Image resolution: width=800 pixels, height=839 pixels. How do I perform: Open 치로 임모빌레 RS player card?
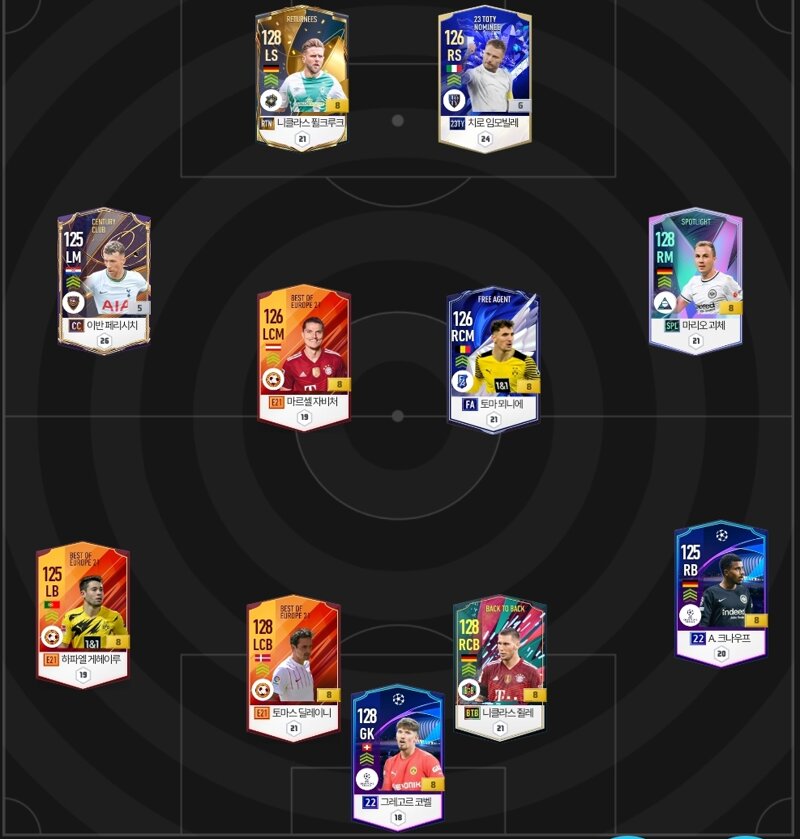(x=484, y=76)
